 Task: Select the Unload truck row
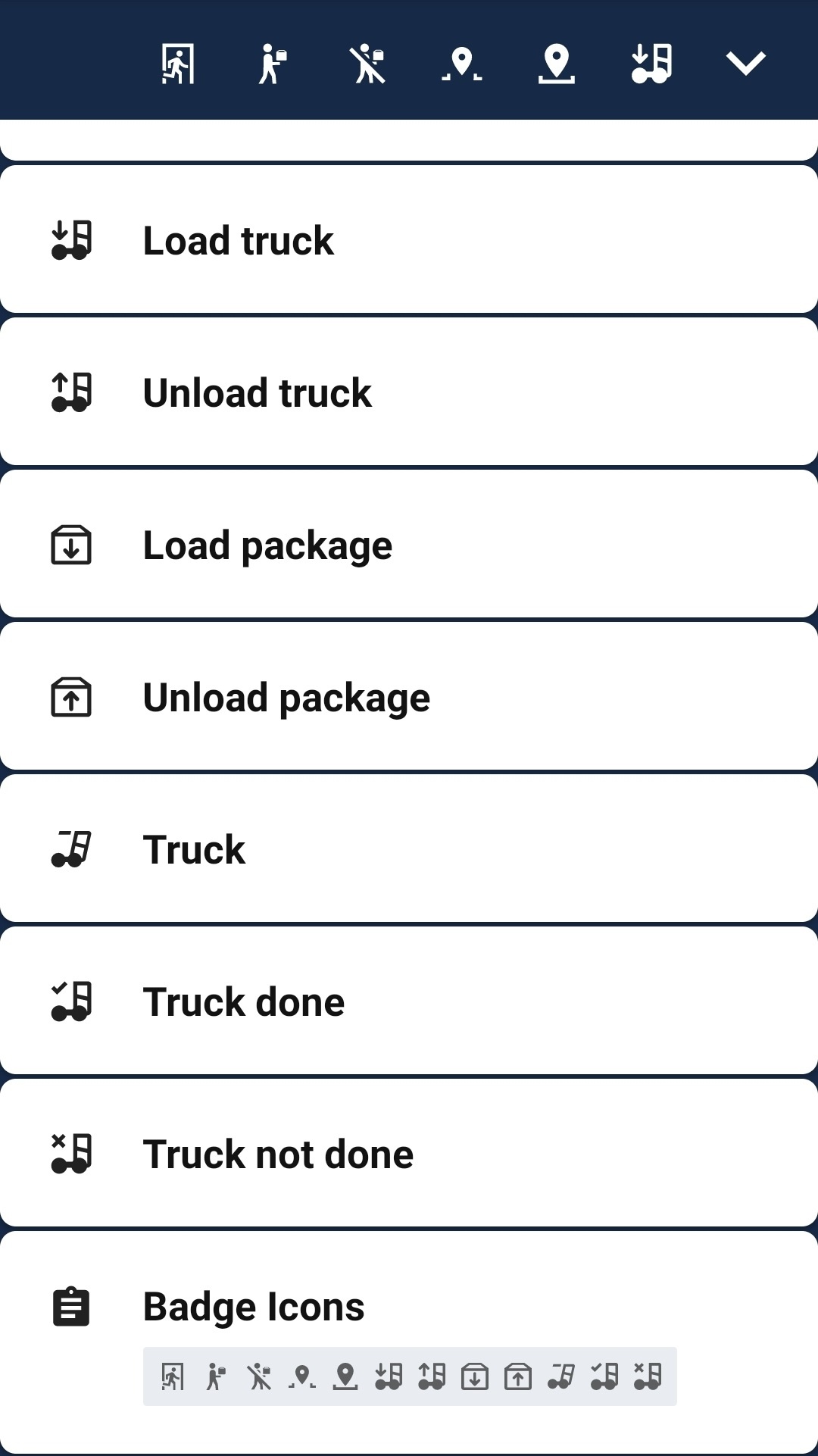[409, 392]
